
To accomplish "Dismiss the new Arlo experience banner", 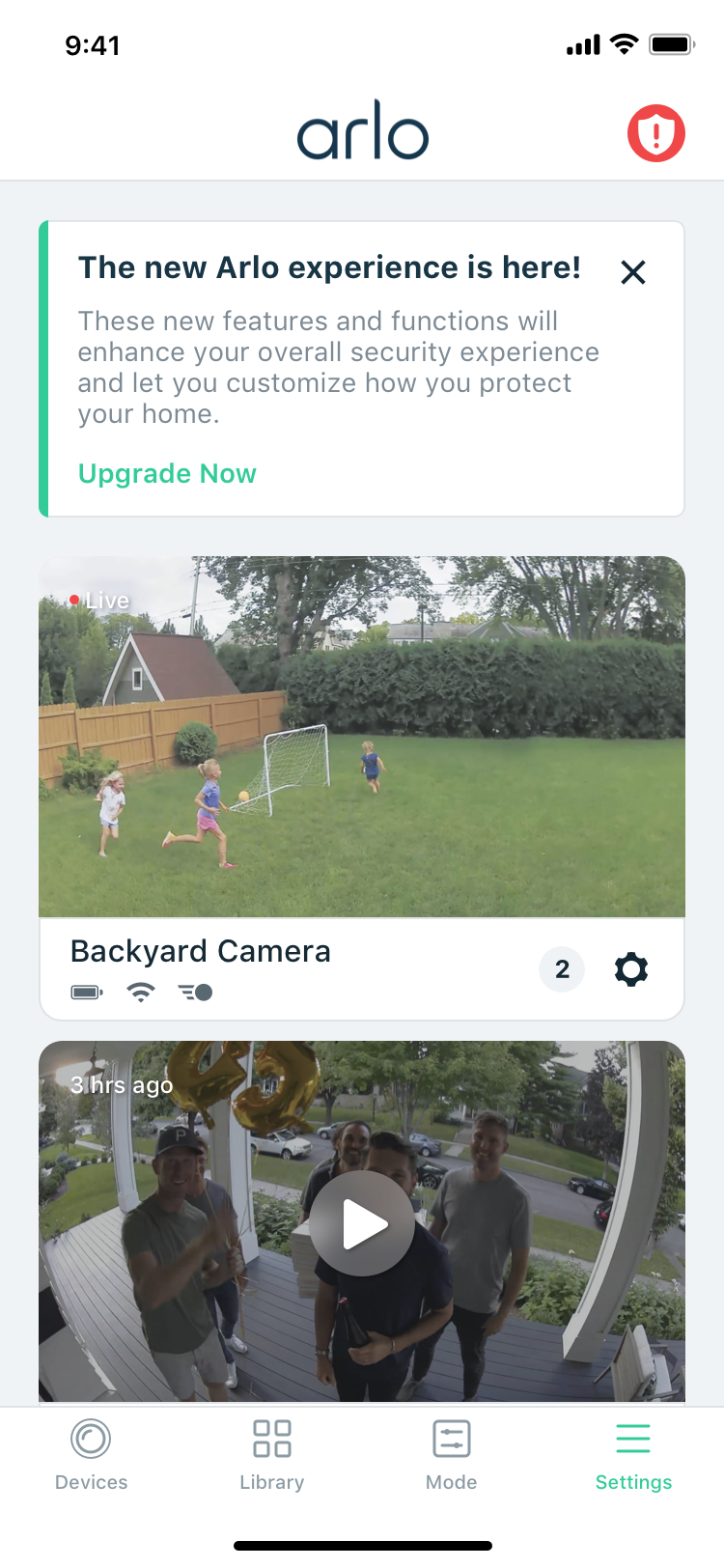I will pyautogui.click(x=633, y=272).
